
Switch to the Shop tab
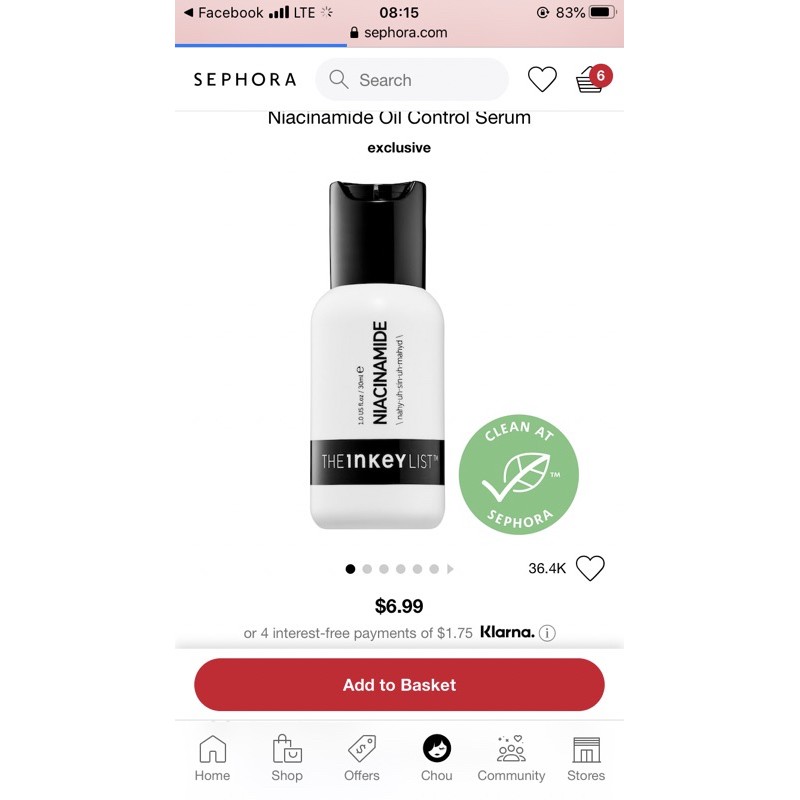coord(287,758)
